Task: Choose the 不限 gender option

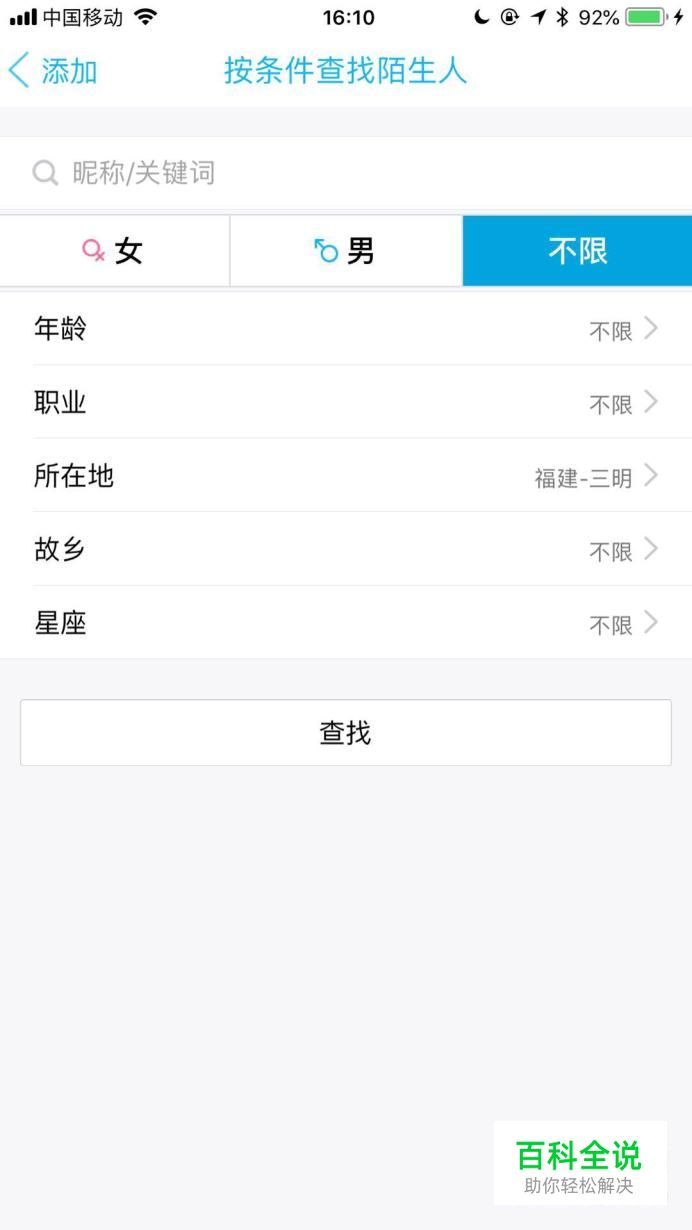Action: click(x=577, y=251)
